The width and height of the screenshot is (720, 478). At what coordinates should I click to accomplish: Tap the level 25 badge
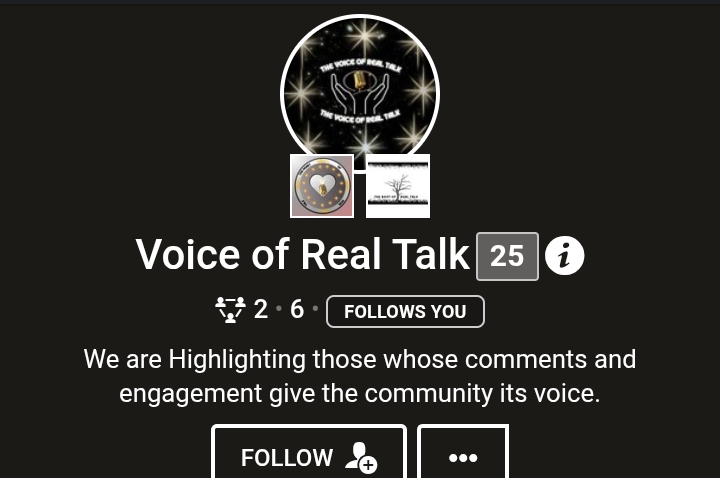tap(507, 256)
